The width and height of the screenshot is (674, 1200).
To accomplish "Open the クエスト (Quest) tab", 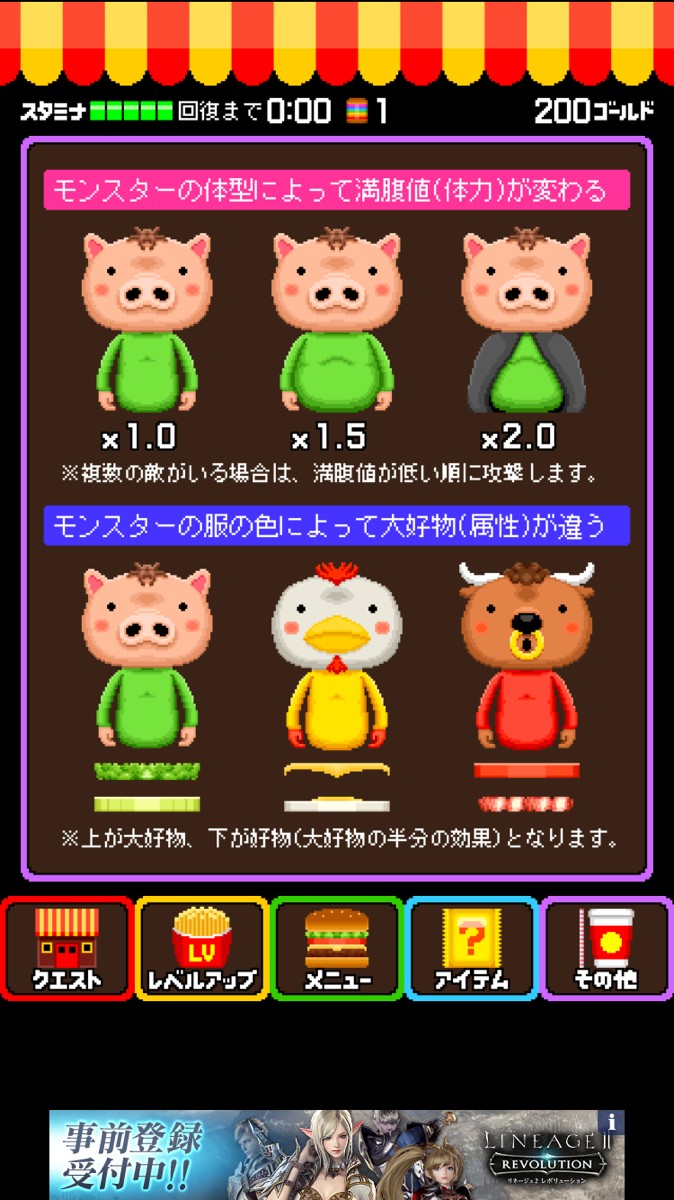I will pos(67,948).
